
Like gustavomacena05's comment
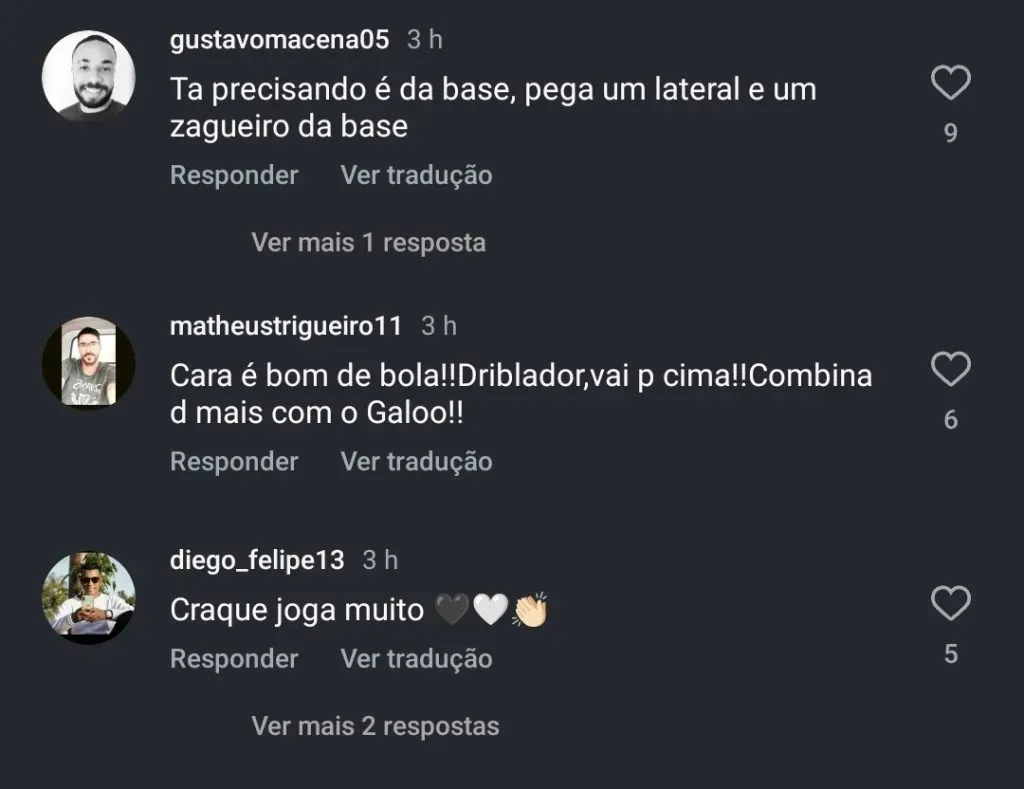click(950, 84)
